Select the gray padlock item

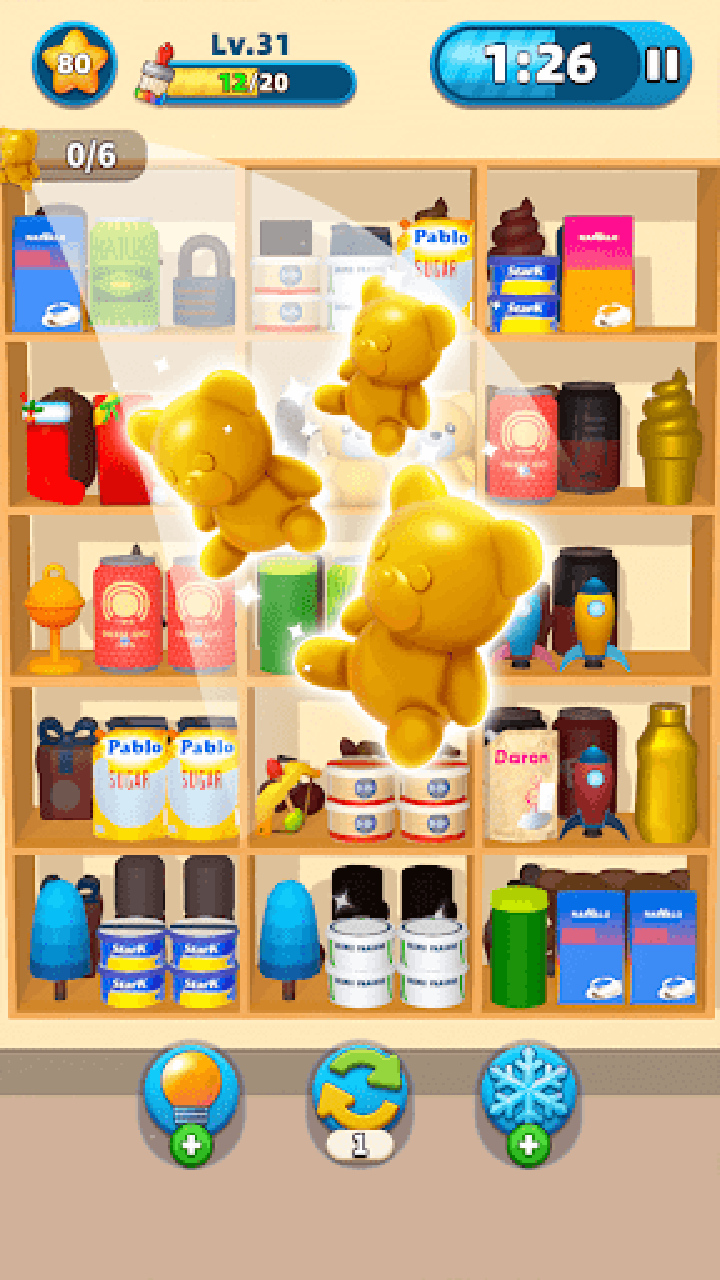tap(203, 281)
